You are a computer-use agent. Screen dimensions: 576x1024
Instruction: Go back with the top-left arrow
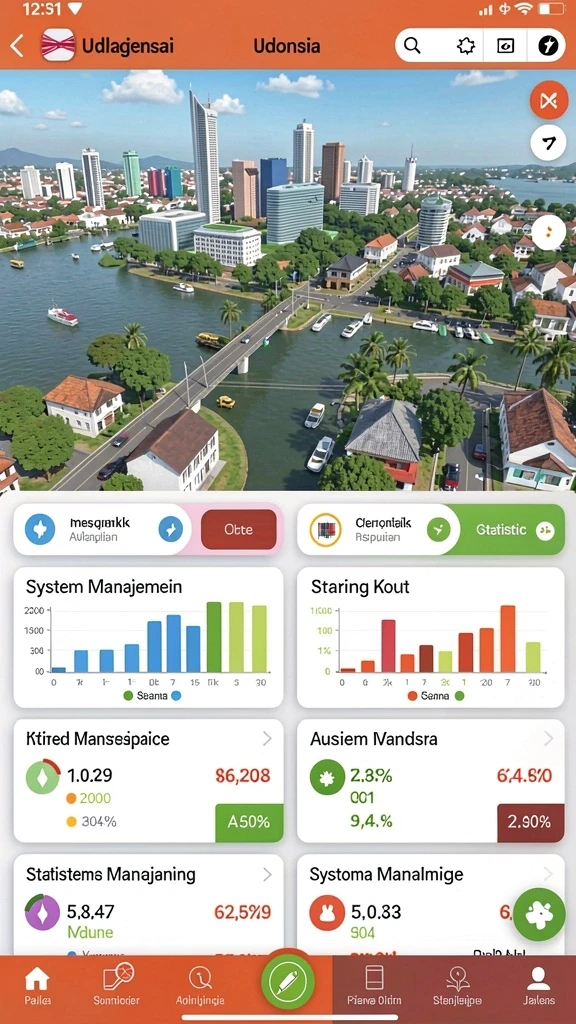tap(17, 46)
